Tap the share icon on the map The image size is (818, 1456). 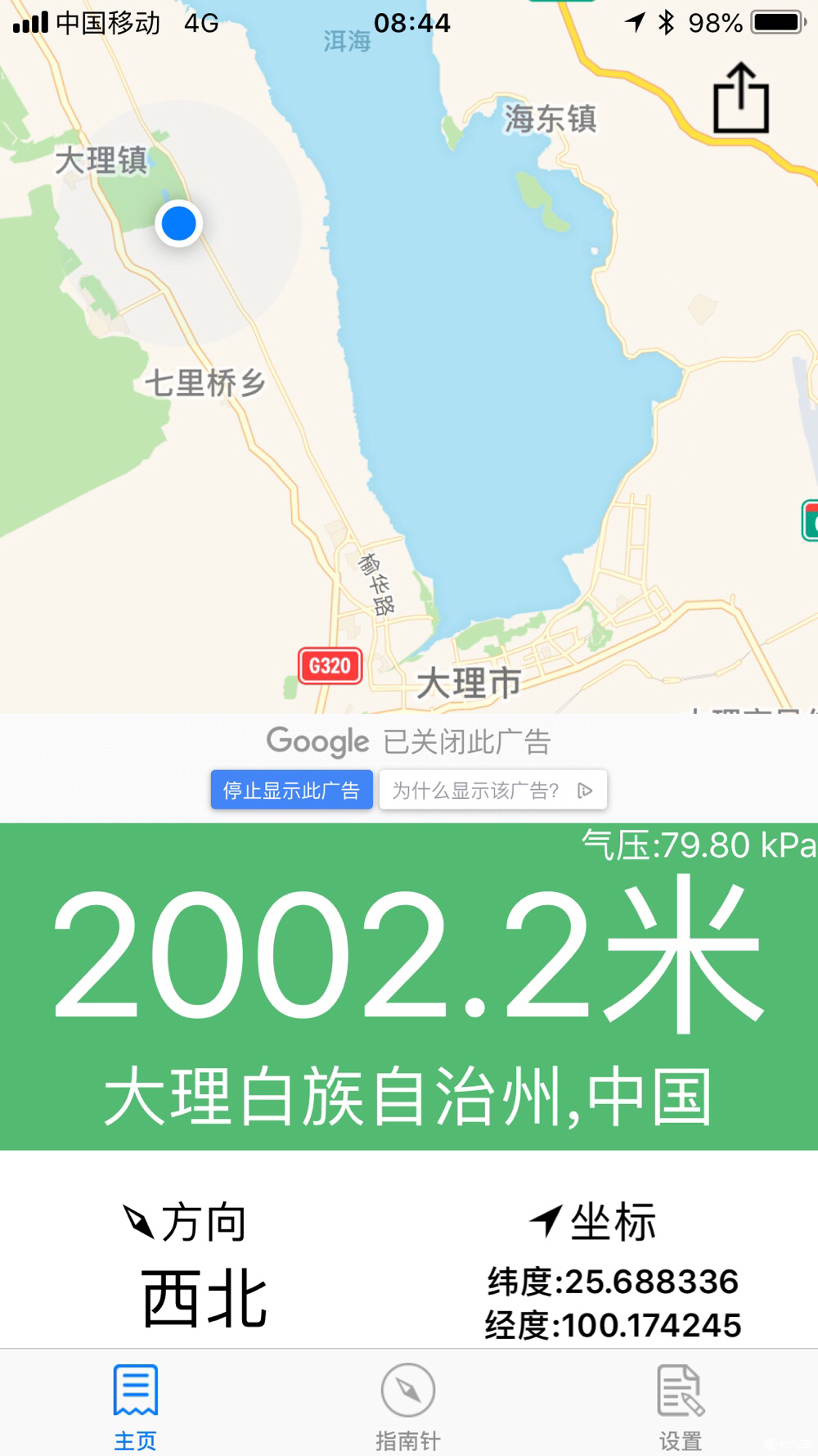[x=741, y=99]
